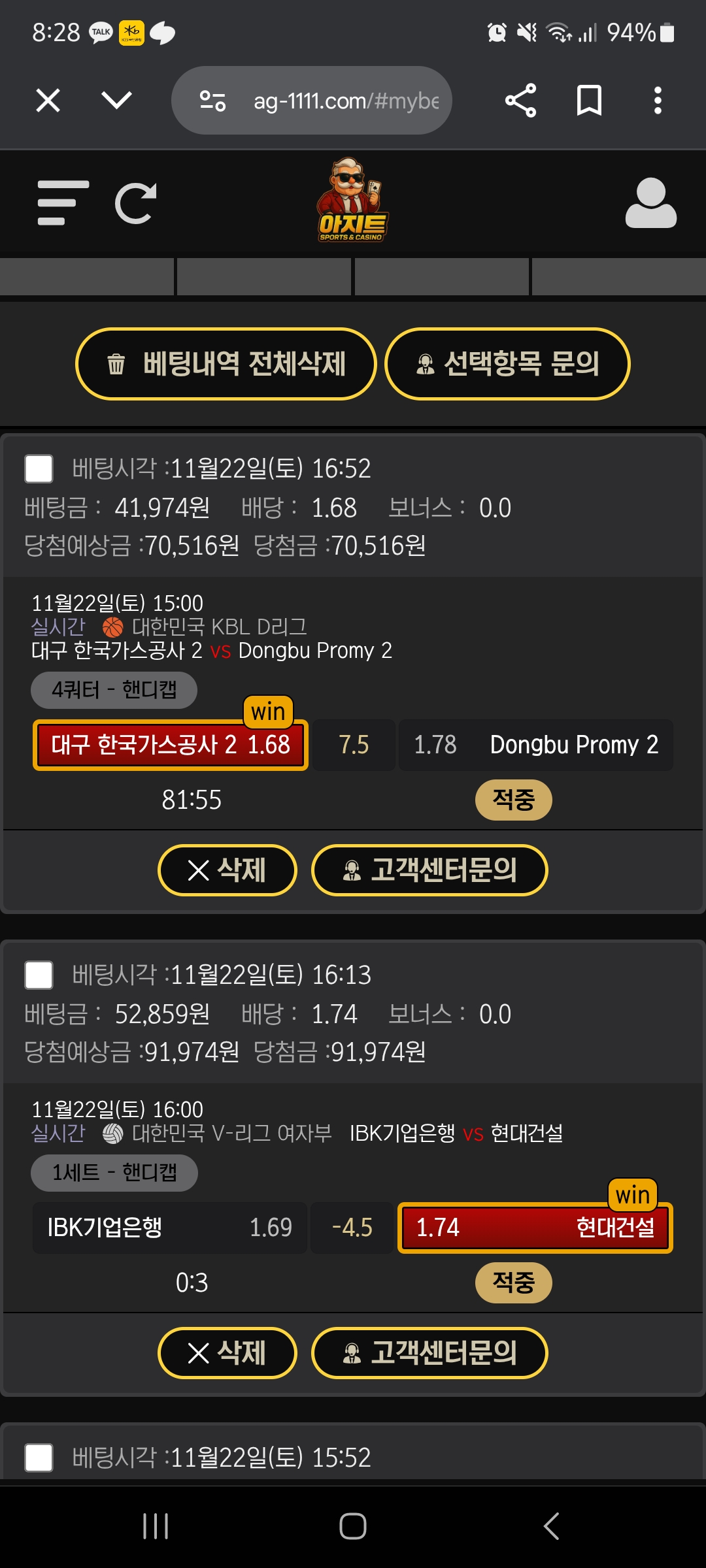
Task: Select the checkbox for the 16:13 bet
Action: [x=39, y=975]
